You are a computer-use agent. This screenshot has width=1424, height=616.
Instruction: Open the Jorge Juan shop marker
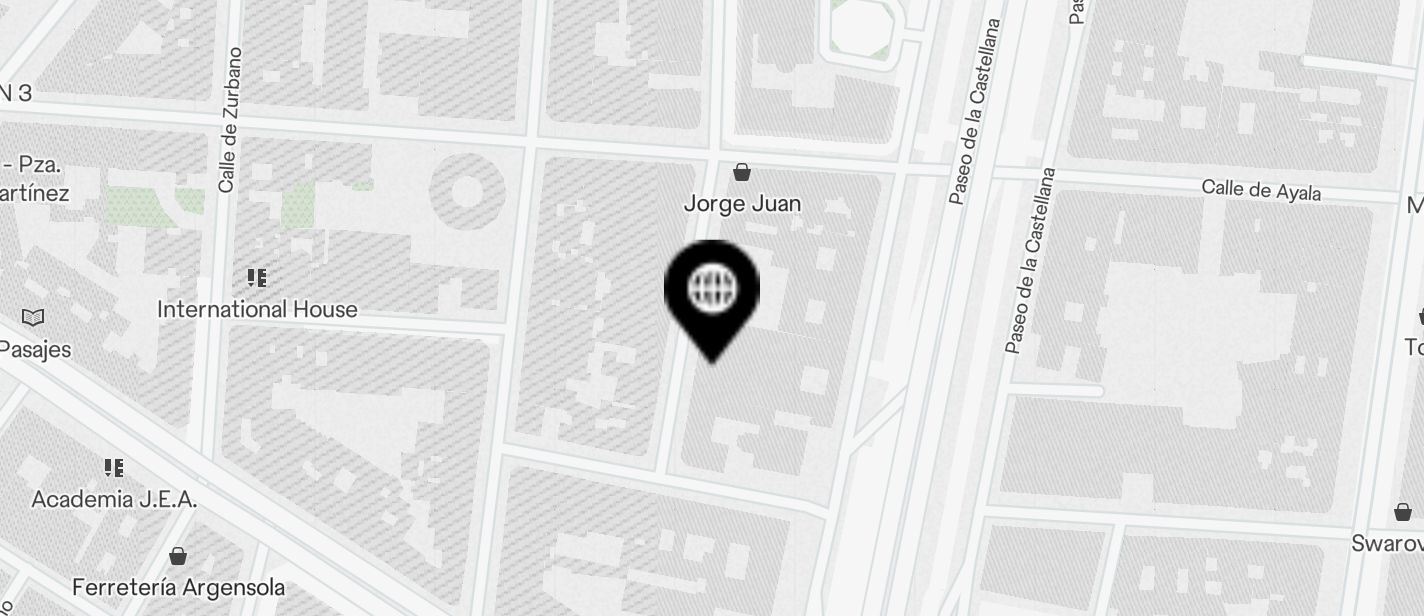click(742, 173)
